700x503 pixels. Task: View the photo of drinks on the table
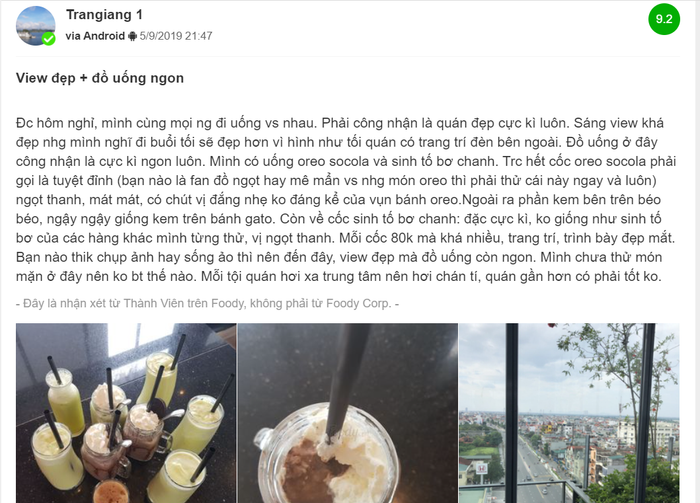coord(125,412)
